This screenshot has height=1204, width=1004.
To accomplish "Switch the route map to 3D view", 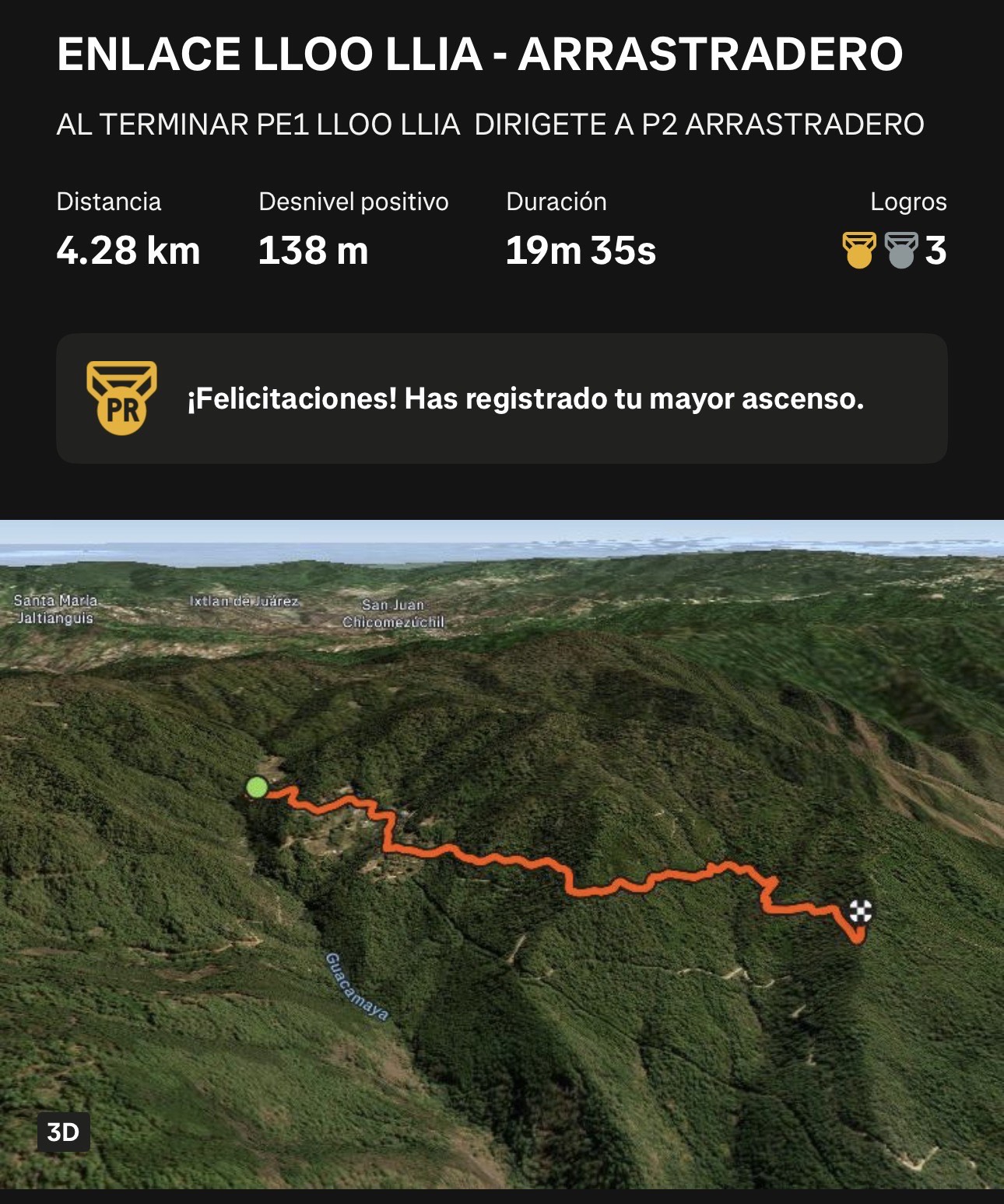I will [x=63, y=1132].
